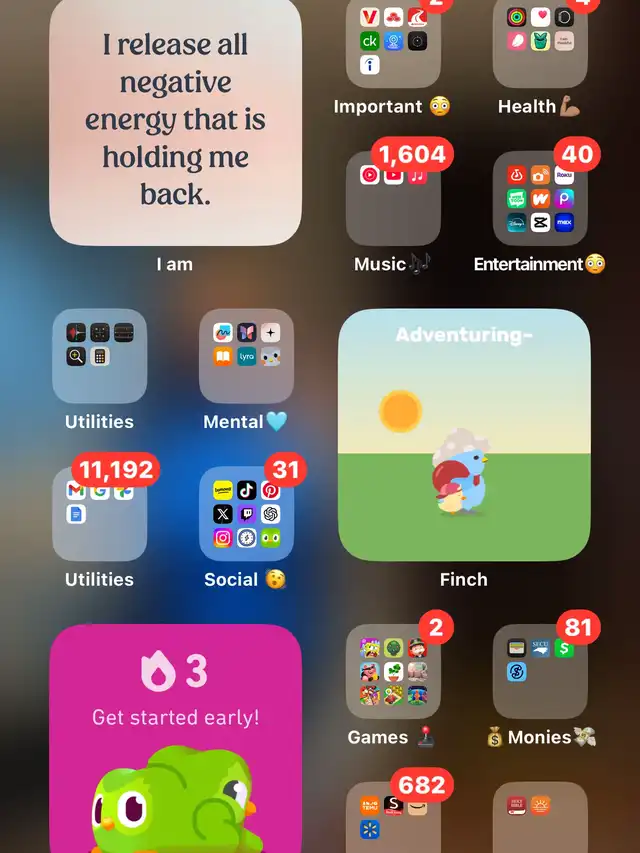
Task: Open the Utilities folder with 11,192 badge
Action: [99, 514]
